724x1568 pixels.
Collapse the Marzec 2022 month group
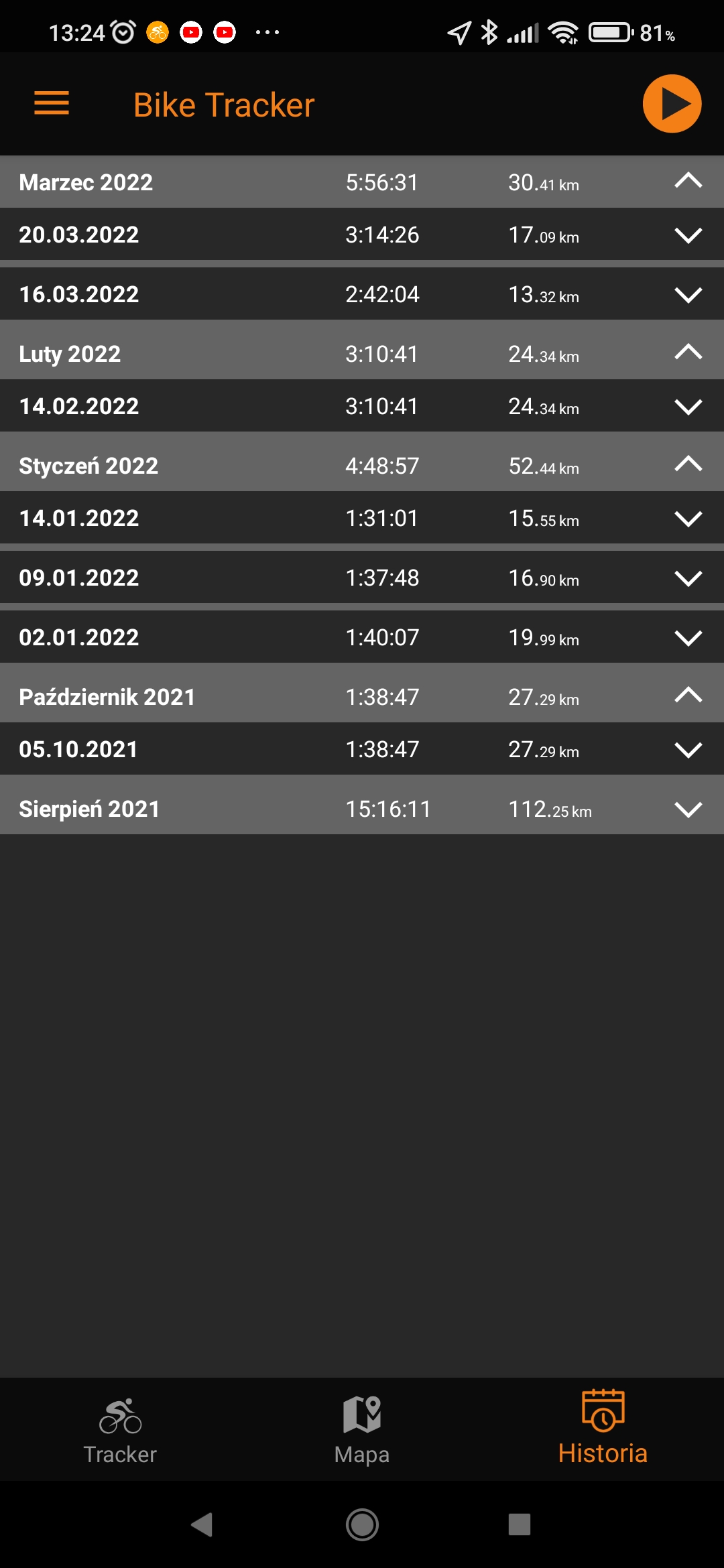pyautogui.click(x=688, y=182)
